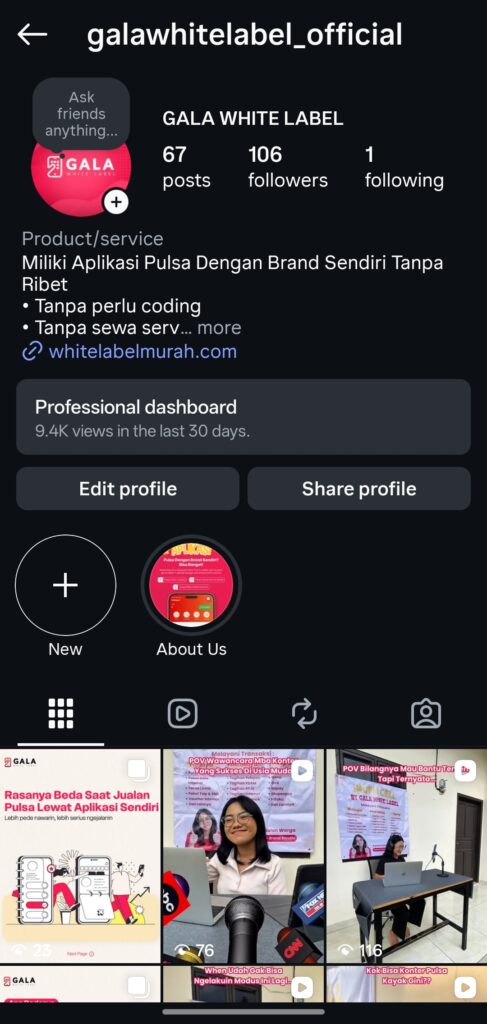Tap Share profile
This screenshot has width=487, height=1024.
359,488
